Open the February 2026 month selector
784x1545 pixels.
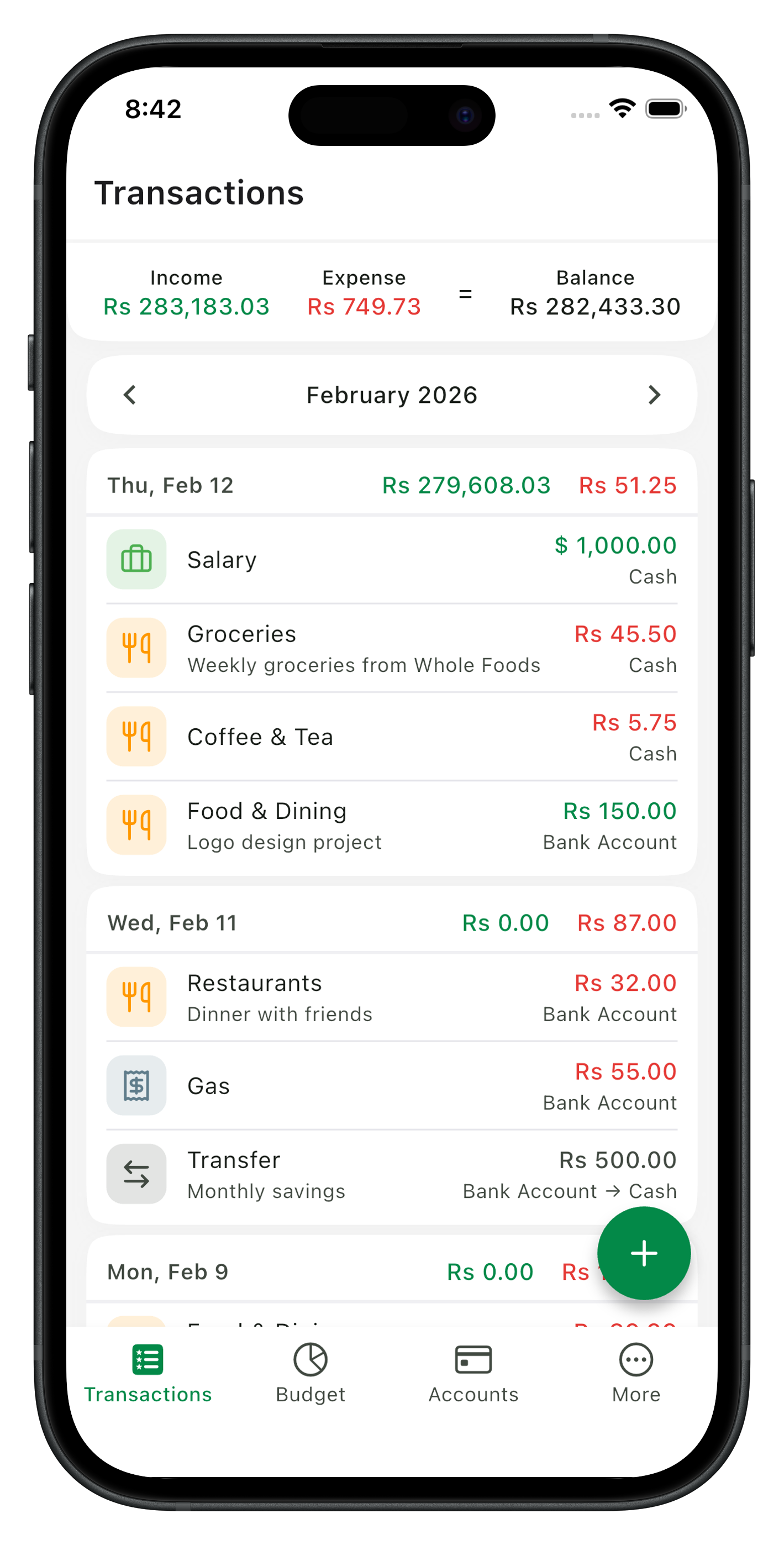[x=392, y=395]
